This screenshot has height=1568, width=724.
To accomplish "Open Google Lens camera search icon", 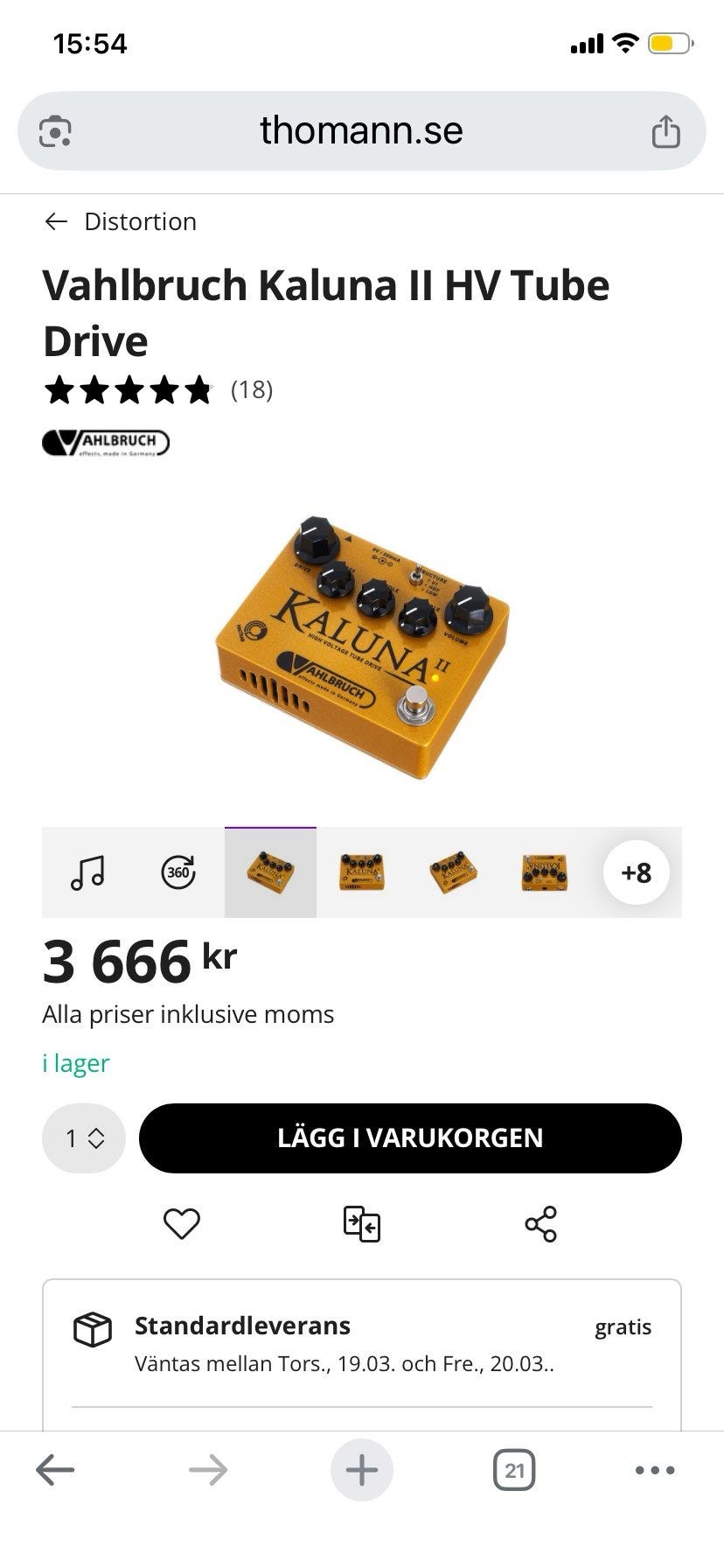I will point(55,131).
